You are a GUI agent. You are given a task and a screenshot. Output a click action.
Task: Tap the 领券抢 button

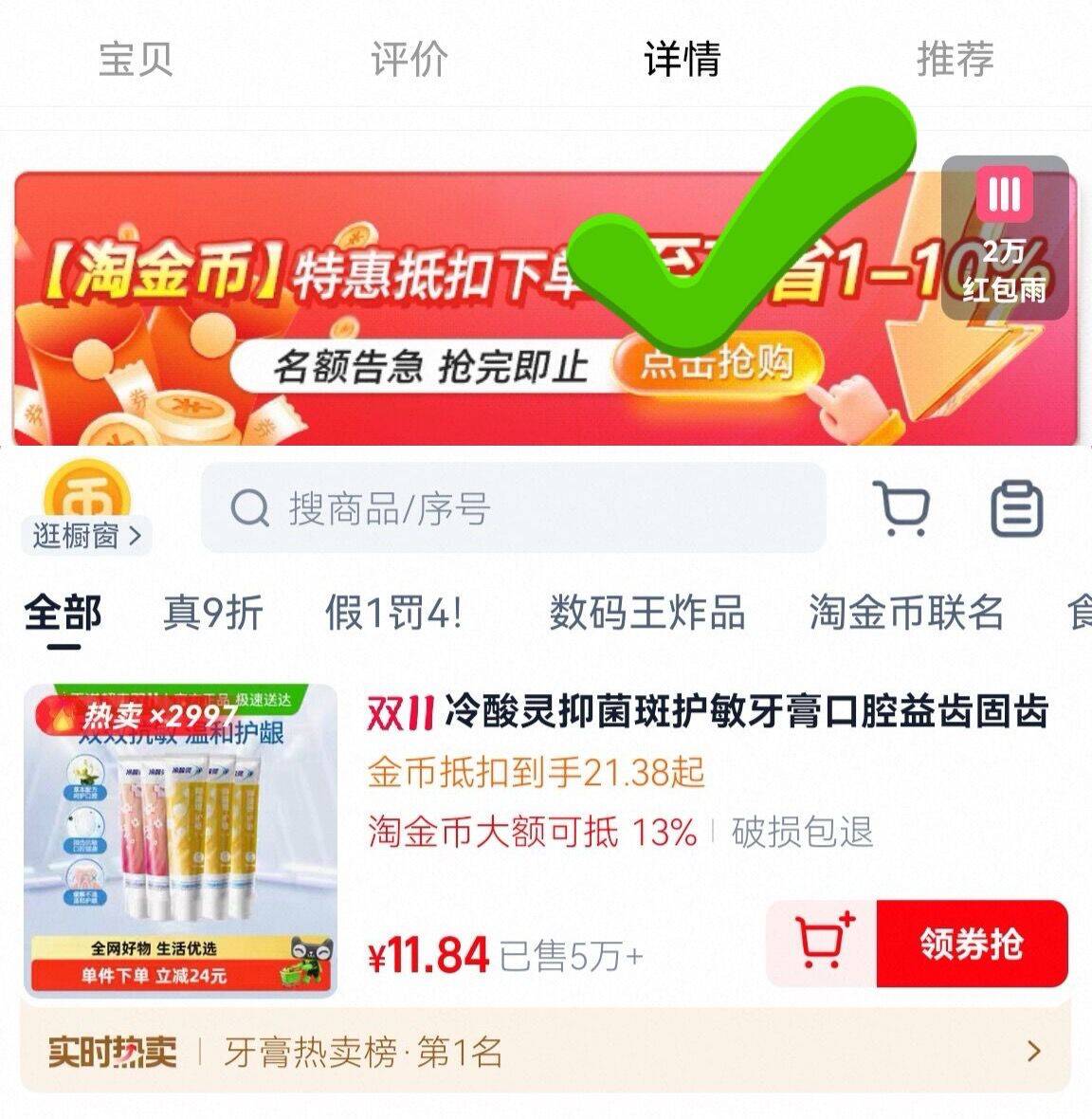tap(972, 943)
